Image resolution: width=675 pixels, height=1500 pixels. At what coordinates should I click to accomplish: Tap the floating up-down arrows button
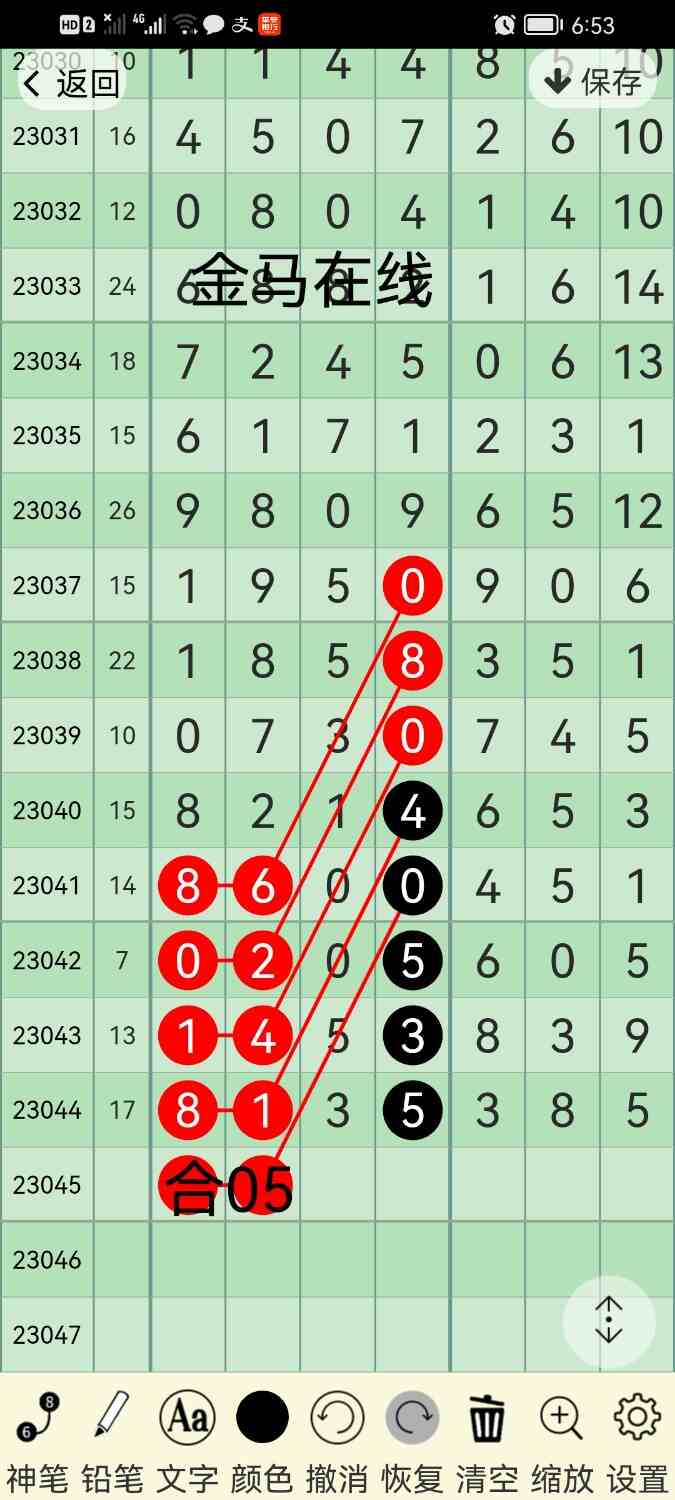click(x=609, y=1321)
